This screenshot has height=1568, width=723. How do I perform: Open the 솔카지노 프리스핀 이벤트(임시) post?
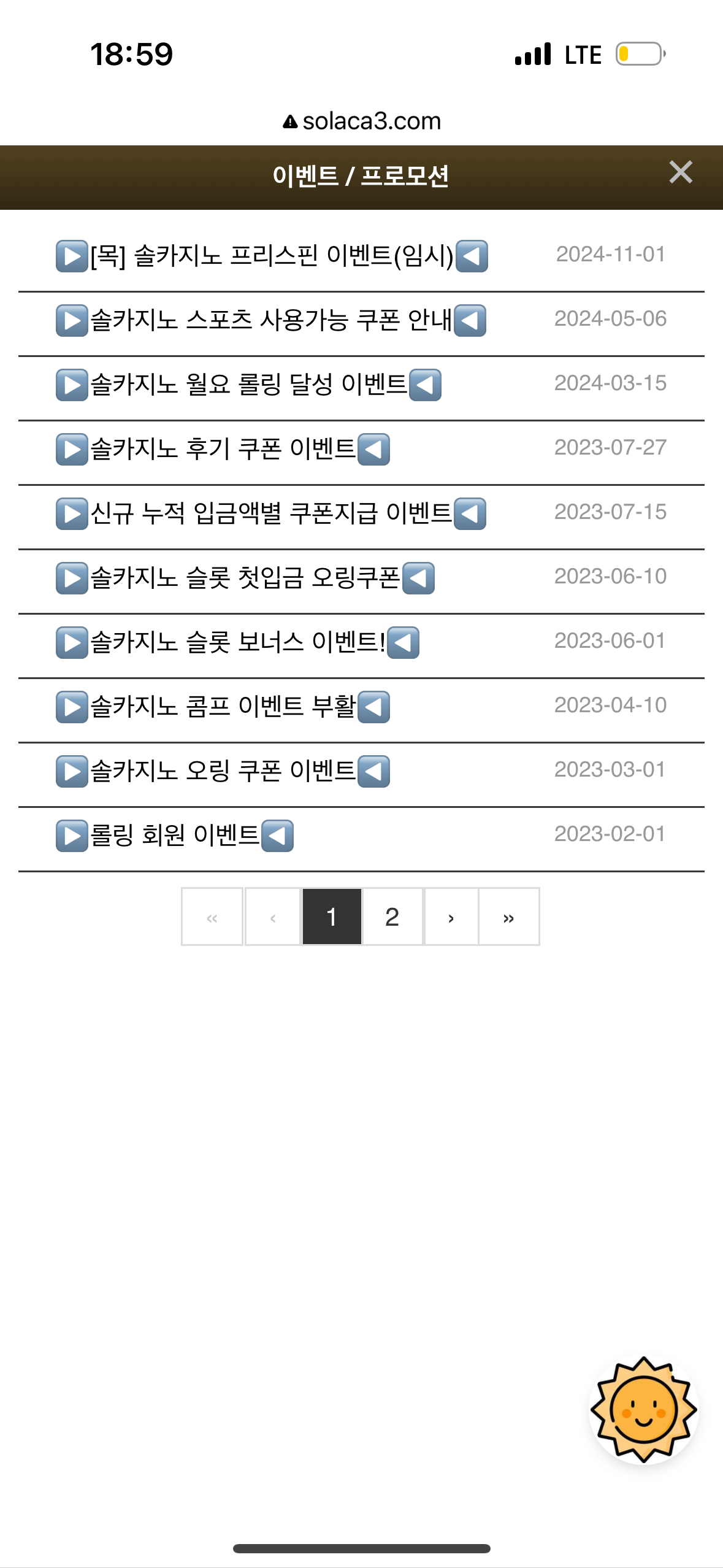pyautogui.click(x=272, y=256)
